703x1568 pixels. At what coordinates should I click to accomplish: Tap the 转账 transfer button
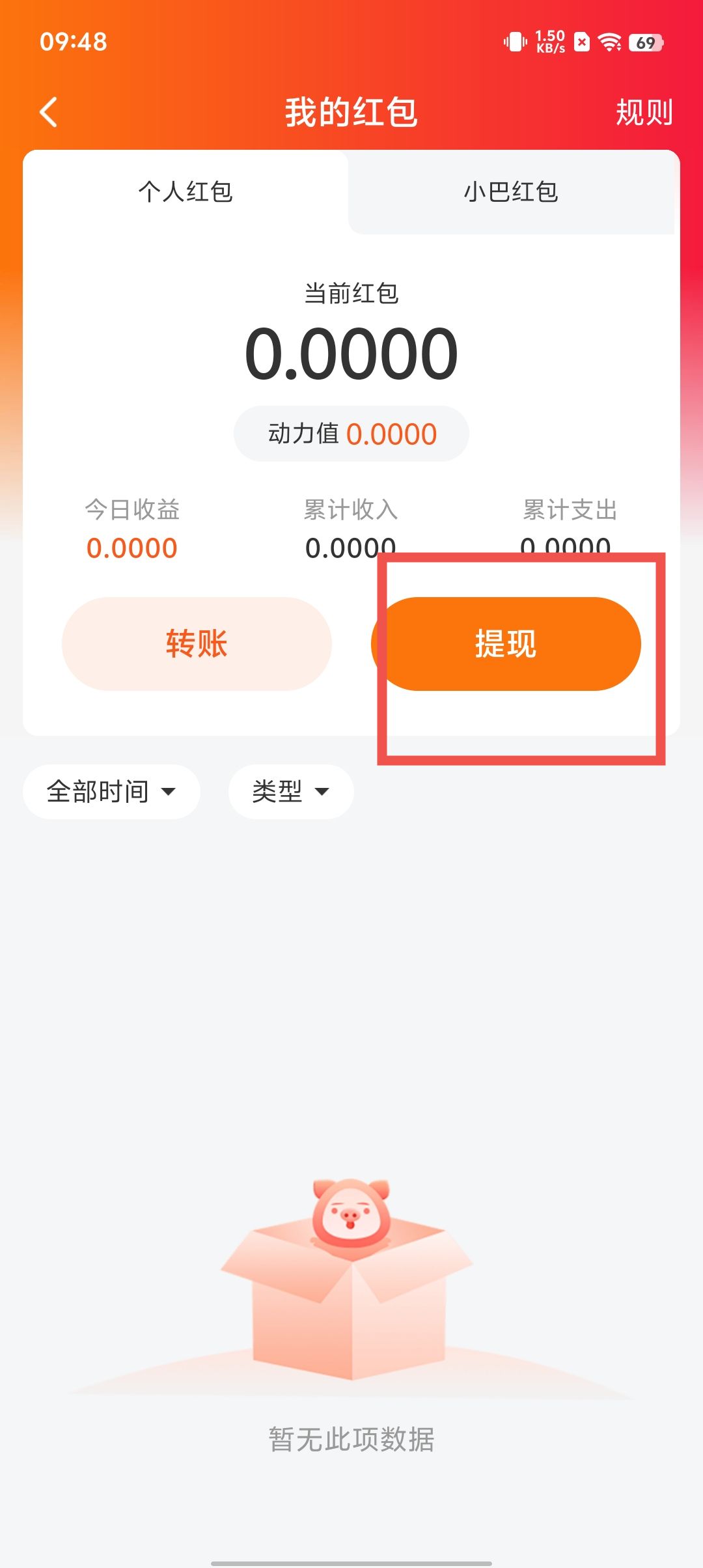(x=197, y=644)
